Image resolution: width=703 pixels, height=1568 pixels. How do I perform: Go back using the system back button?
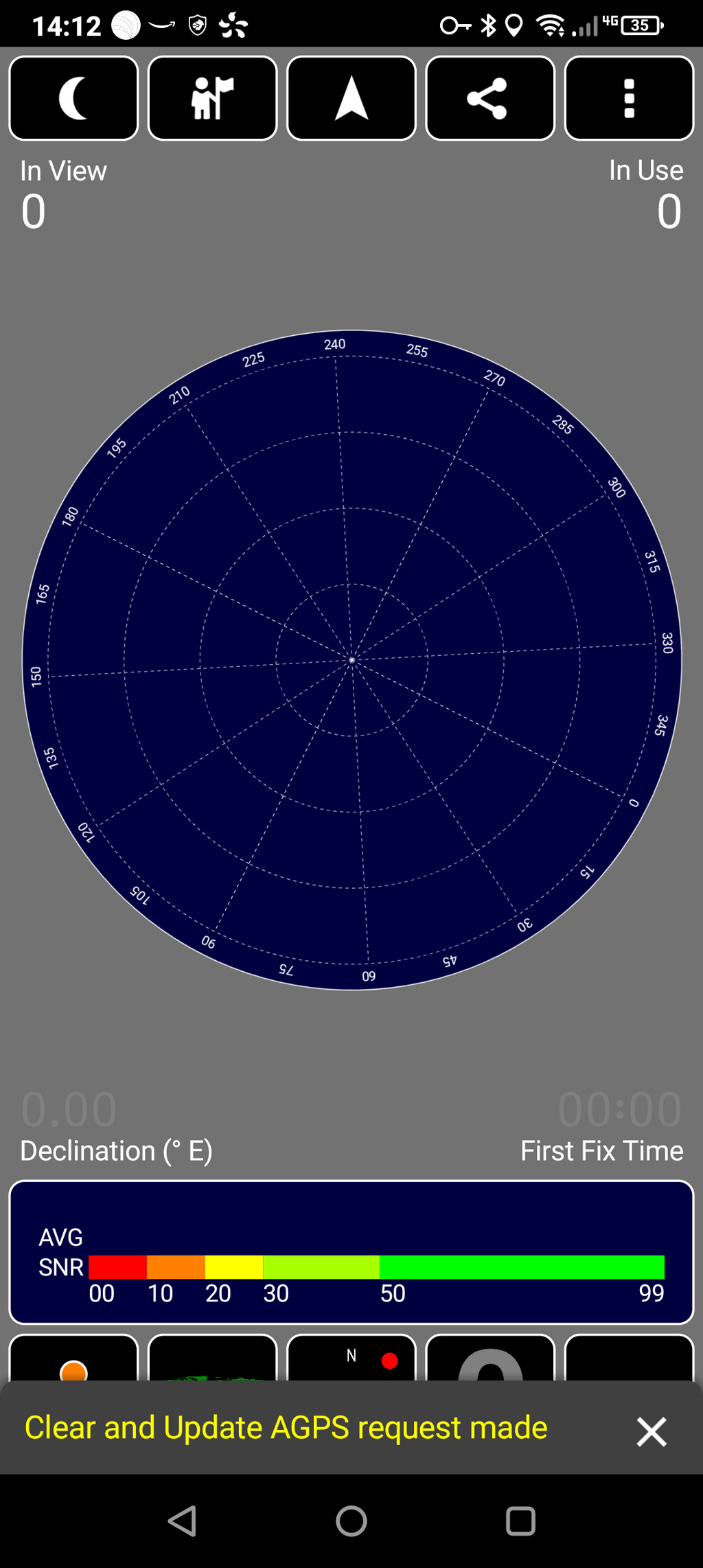point(183,1521)
